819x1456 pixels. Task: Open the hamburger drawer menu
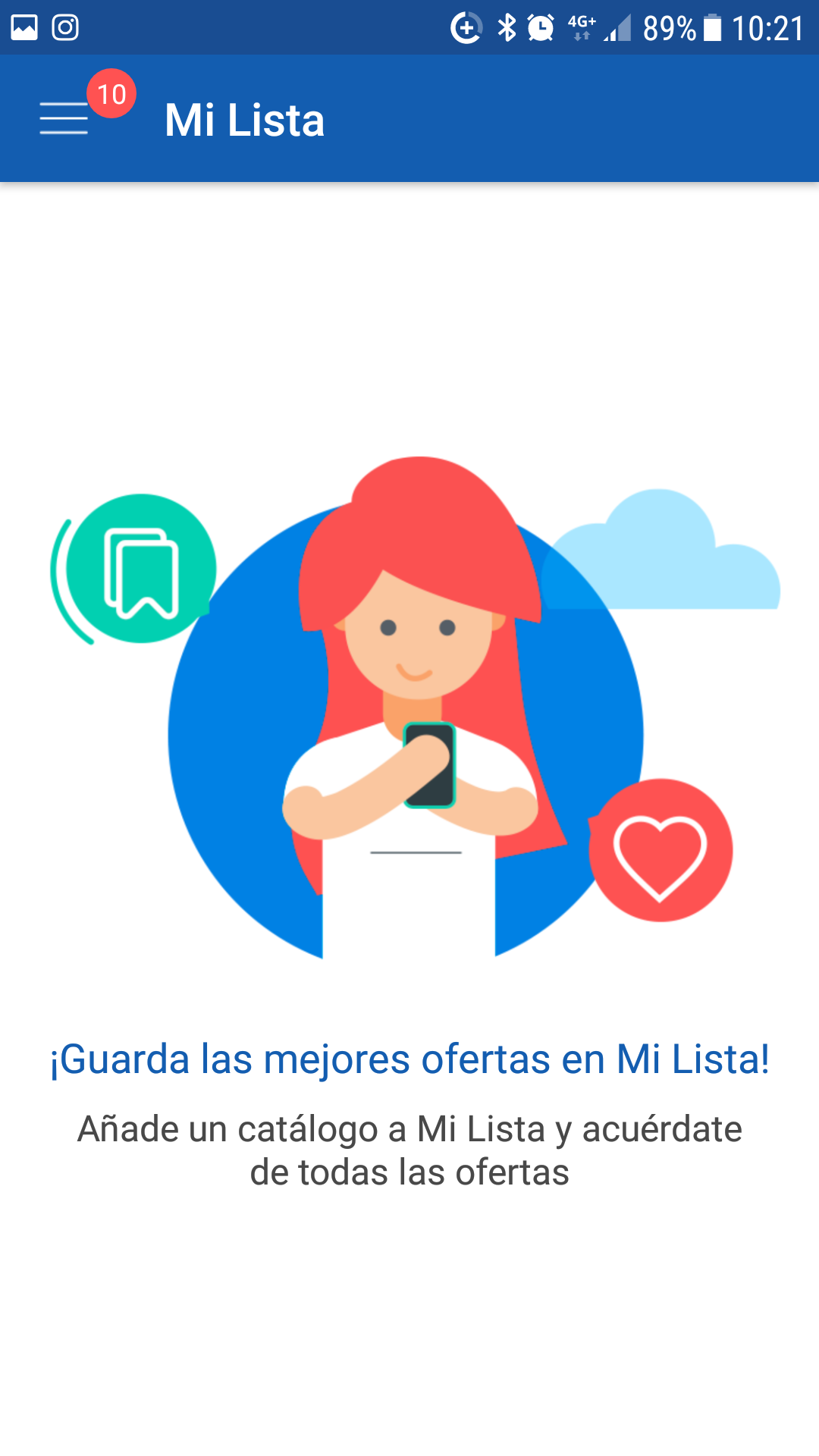pyautogui.click(x=64, y=119)
